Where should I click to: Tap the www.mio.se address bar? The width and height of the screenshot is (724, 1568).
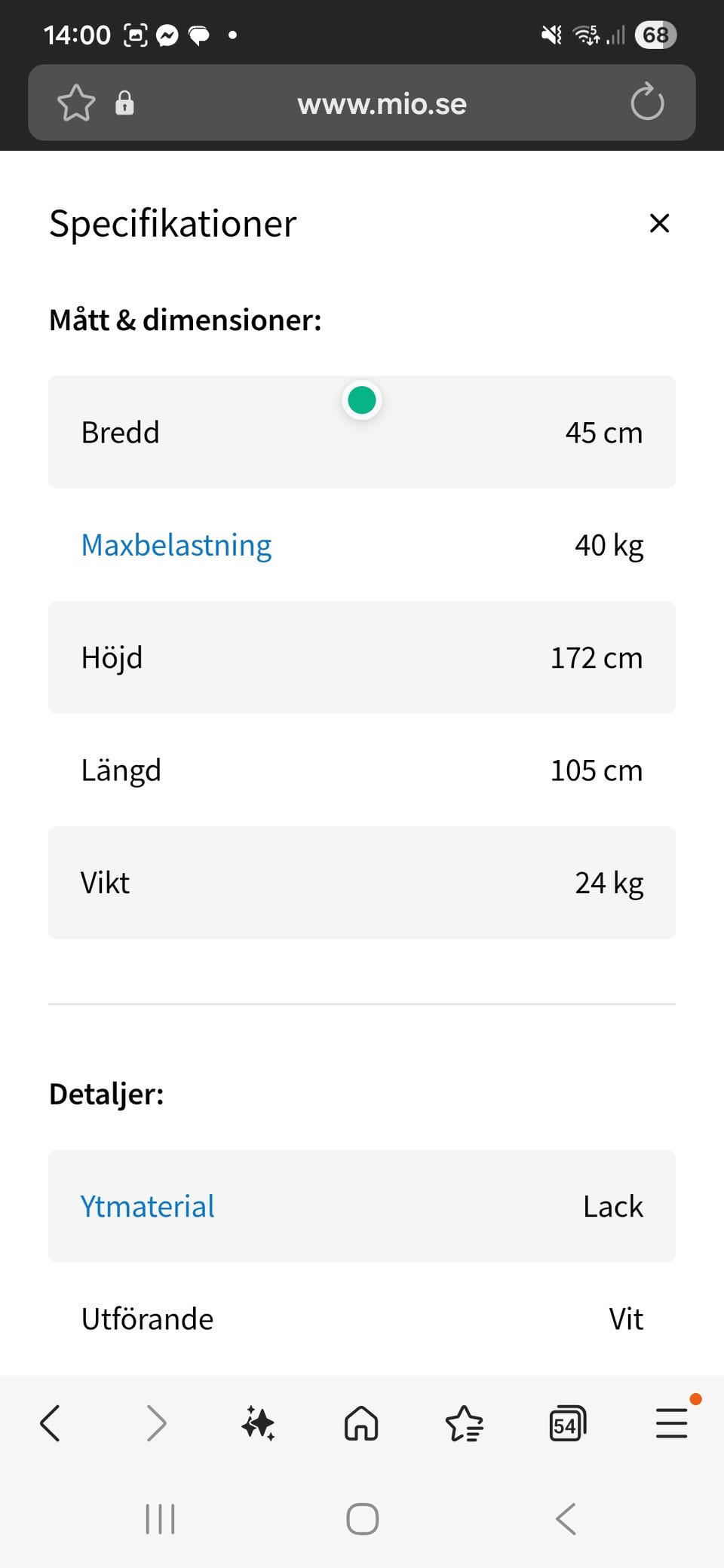coord(382,103)
